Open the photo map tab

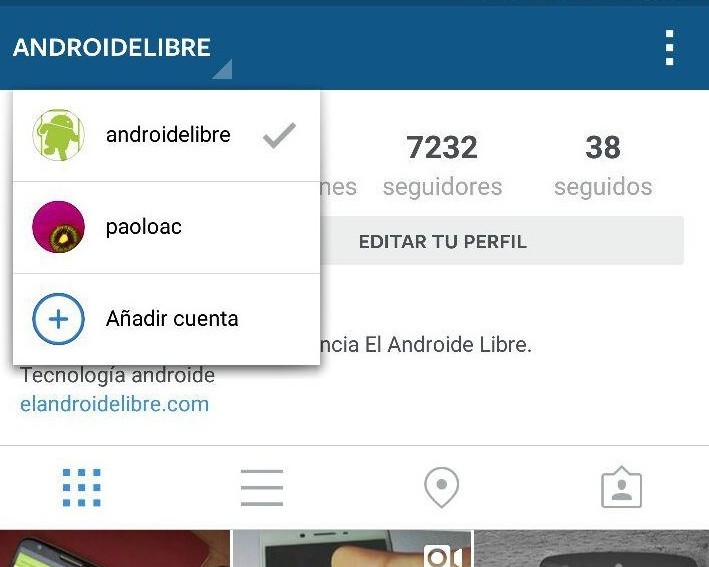click(x=441, y=488)
